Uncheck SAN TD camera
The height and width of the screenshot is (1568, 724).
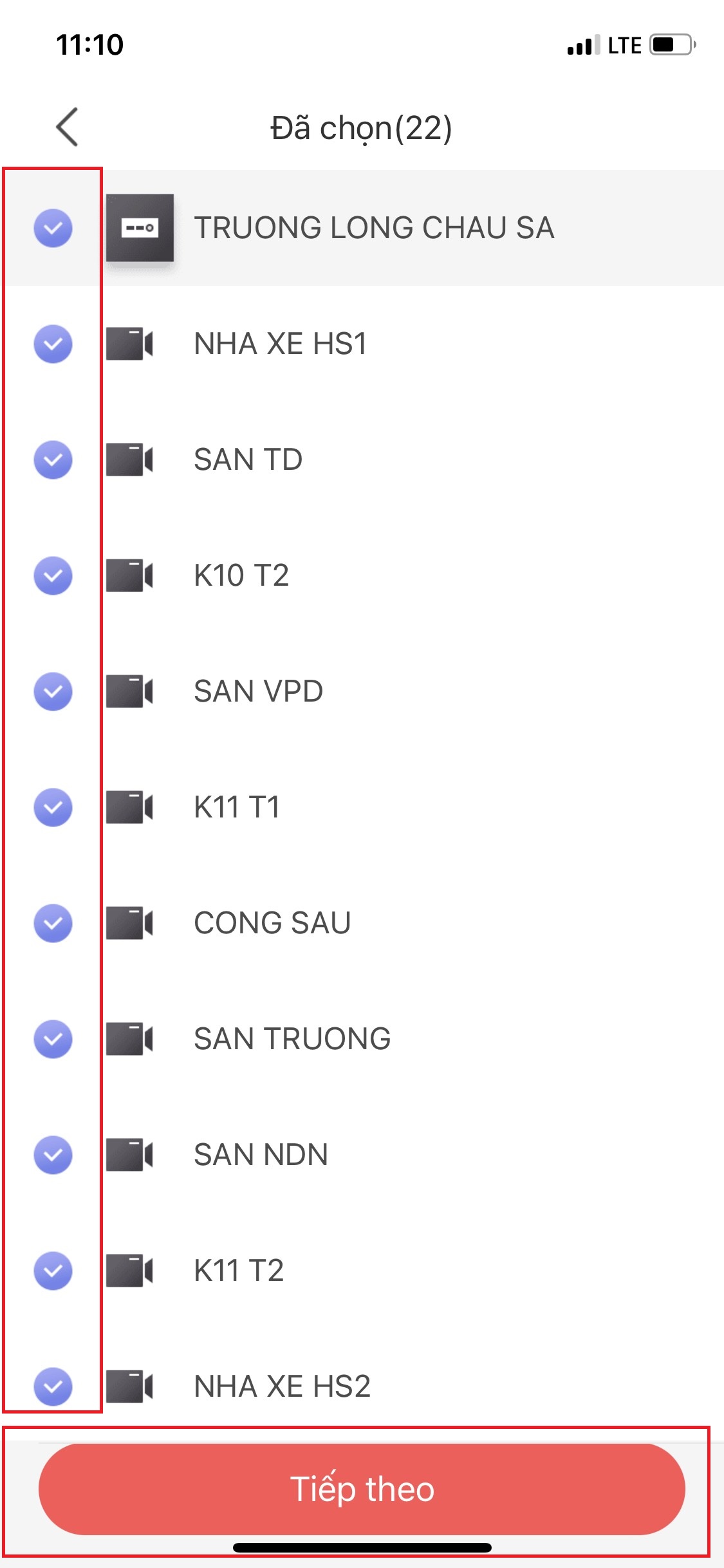[x=53, y=460]
